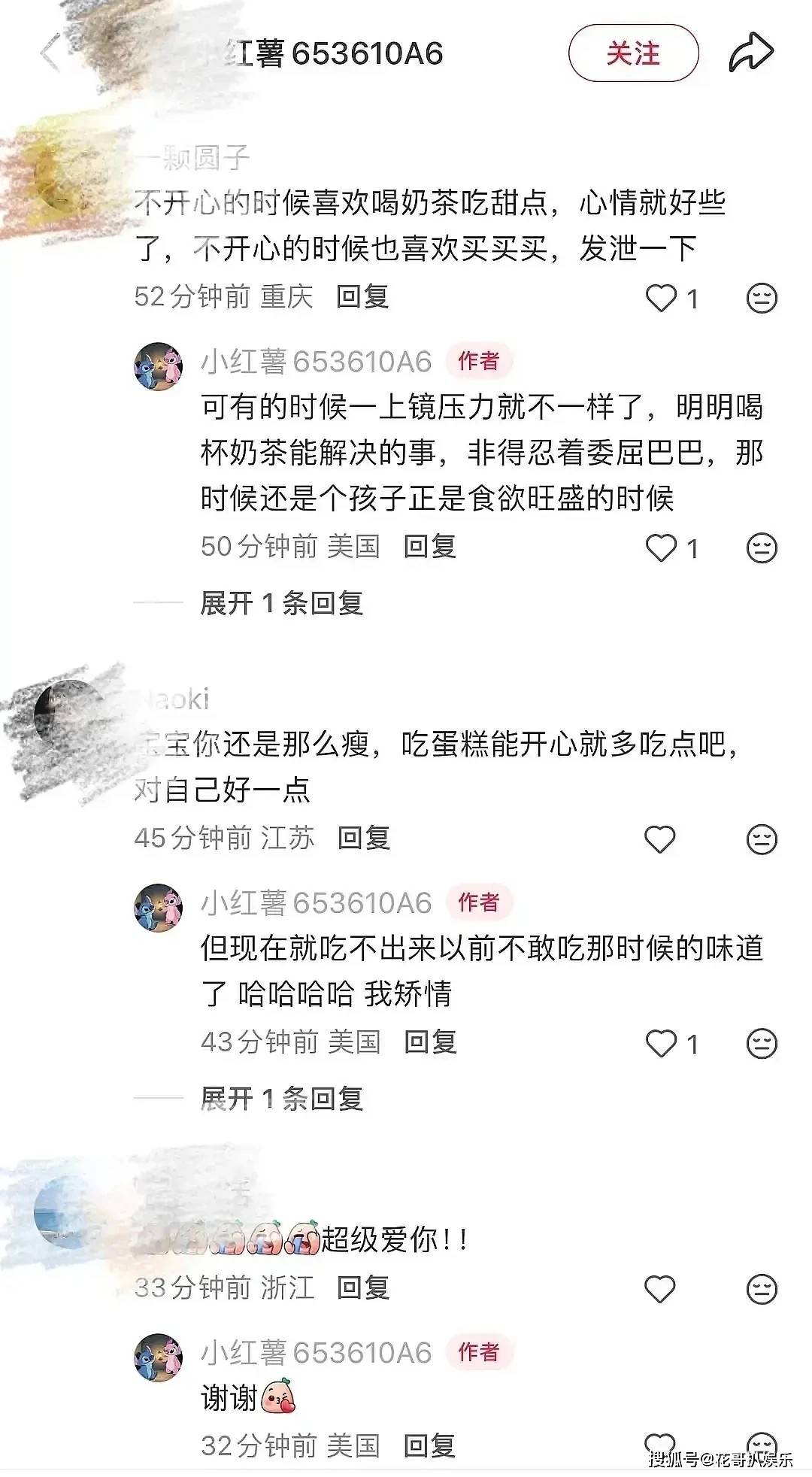Reply to the 52分钟前 重庆 comment
The image size is (812, 1477).
coord(362,296)
